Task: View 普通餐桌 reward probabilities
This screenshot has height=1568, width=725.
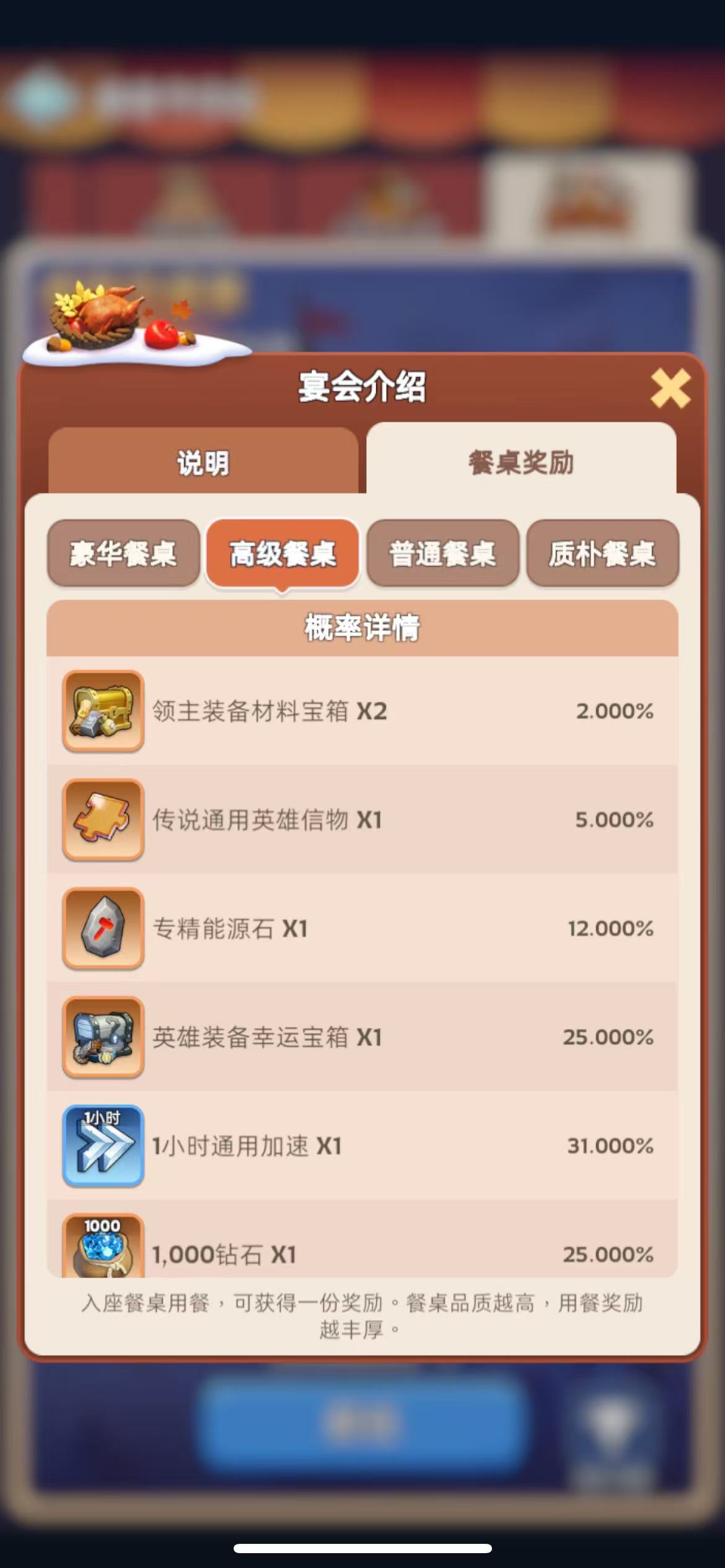Action: tap(442, 553)
